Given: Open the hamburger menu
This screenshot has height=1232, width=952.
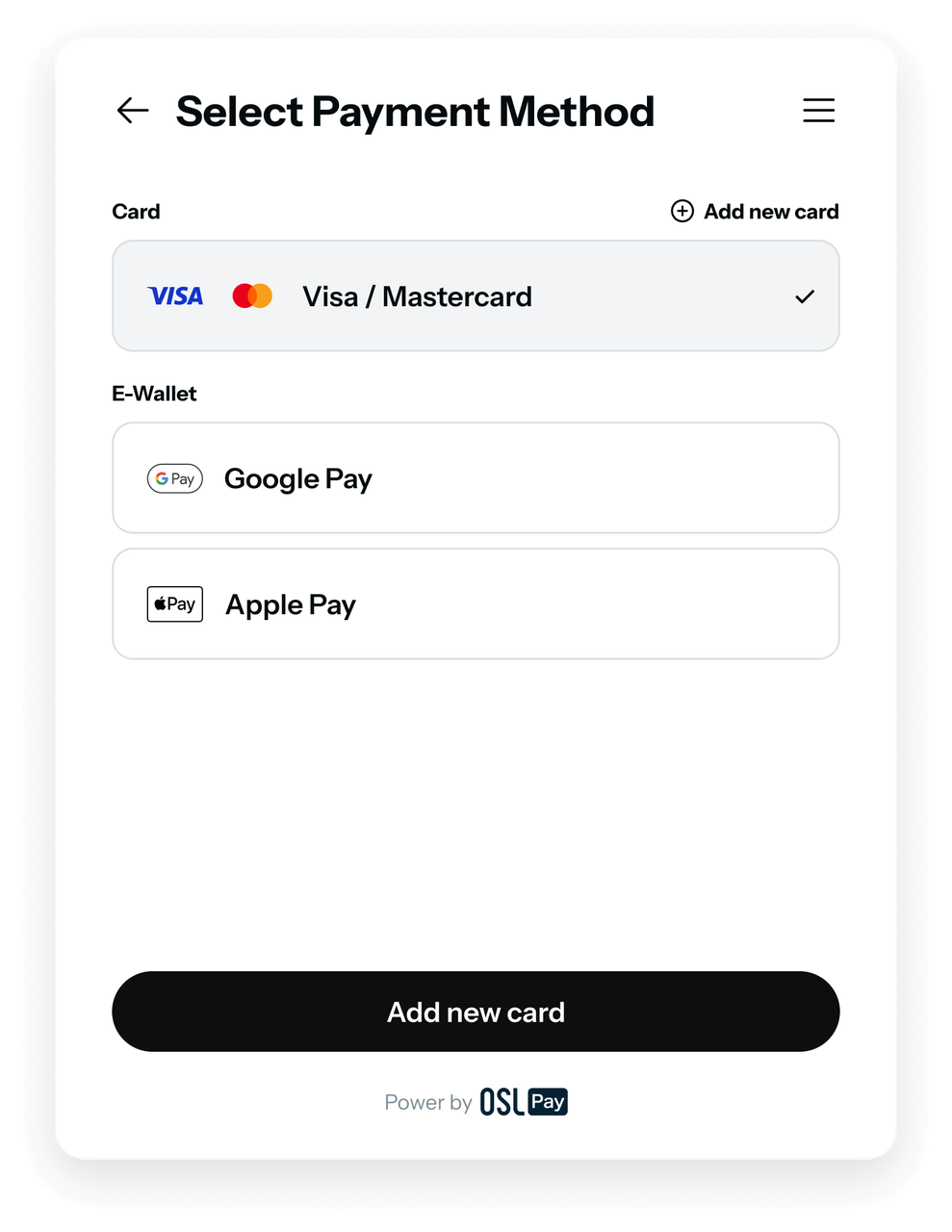Looking at the screenshot, I should click(818, 111).
